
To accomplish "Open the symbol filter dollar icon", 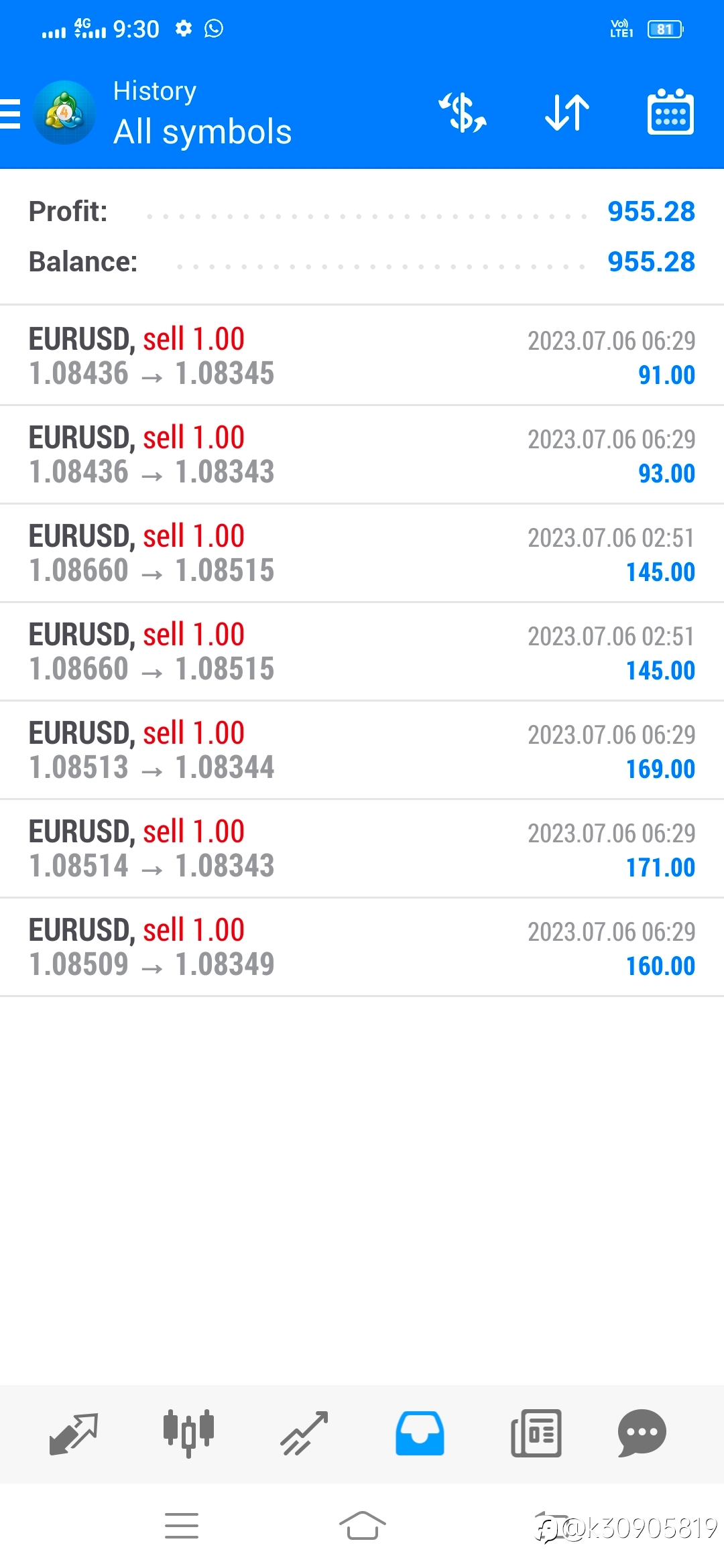I will (x=463, y=113).
